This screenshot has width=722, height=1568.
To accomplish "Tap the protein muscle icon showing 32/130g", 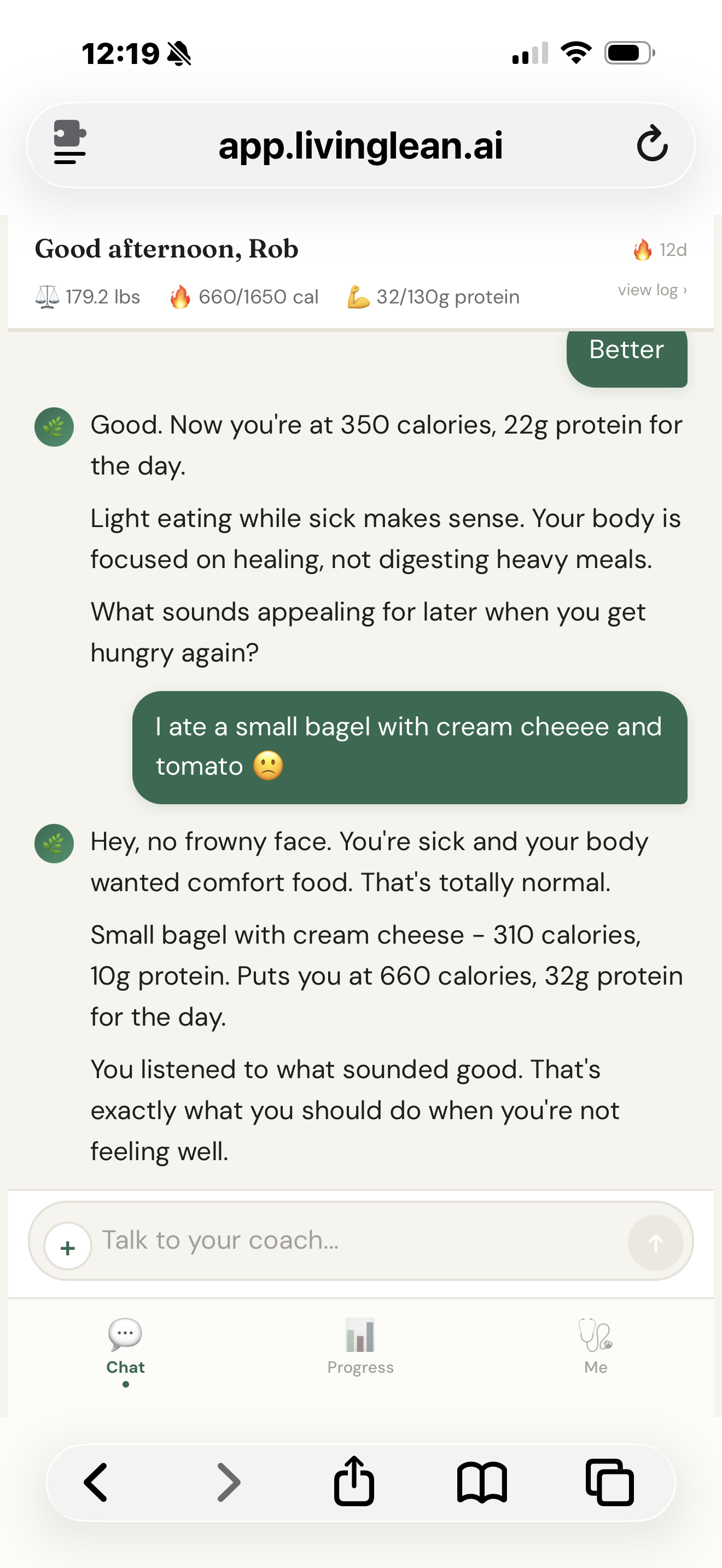I will pyautogui.click(x=359, y=296).
